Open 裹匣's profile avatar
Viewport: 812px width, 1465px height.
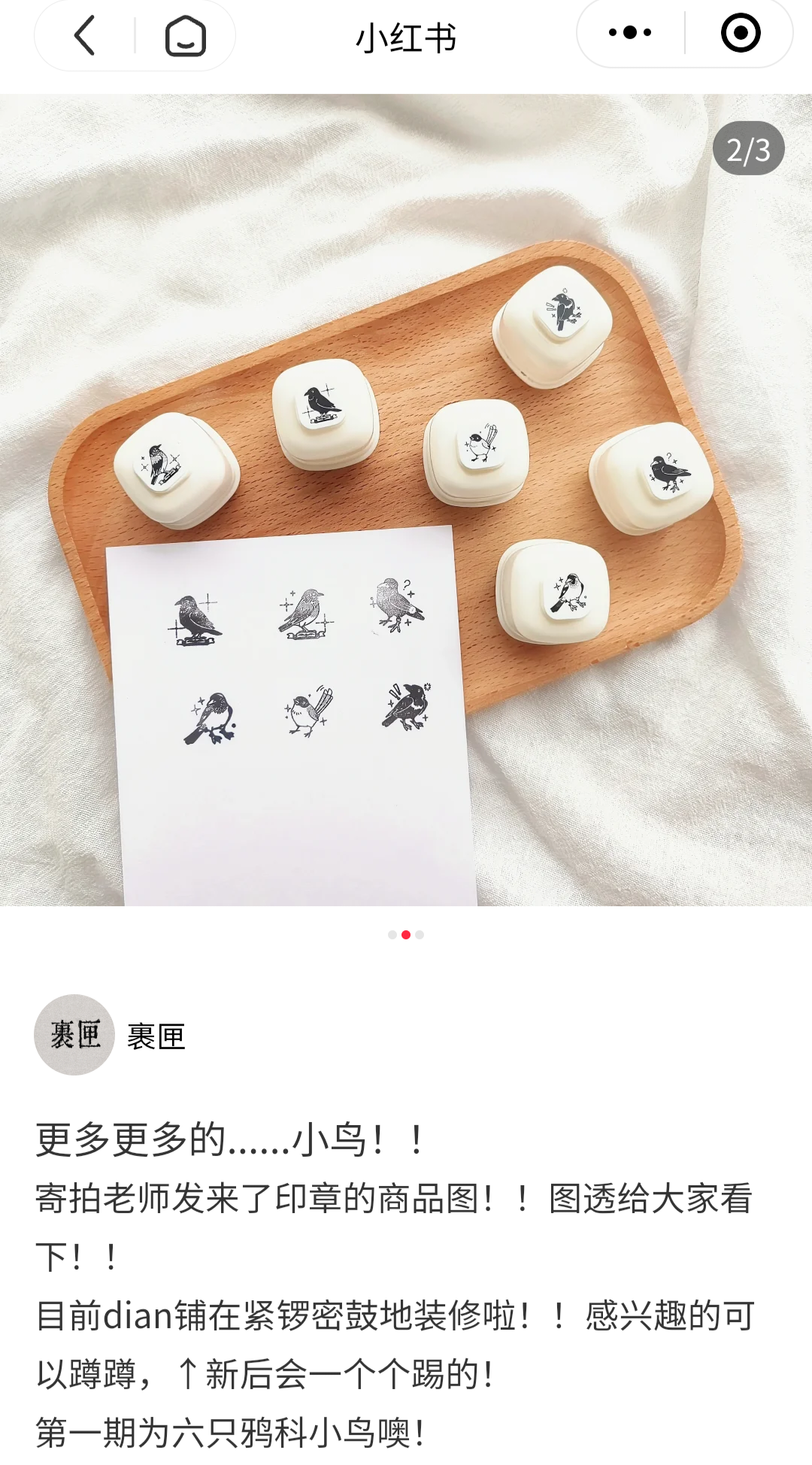(74, 1035)
